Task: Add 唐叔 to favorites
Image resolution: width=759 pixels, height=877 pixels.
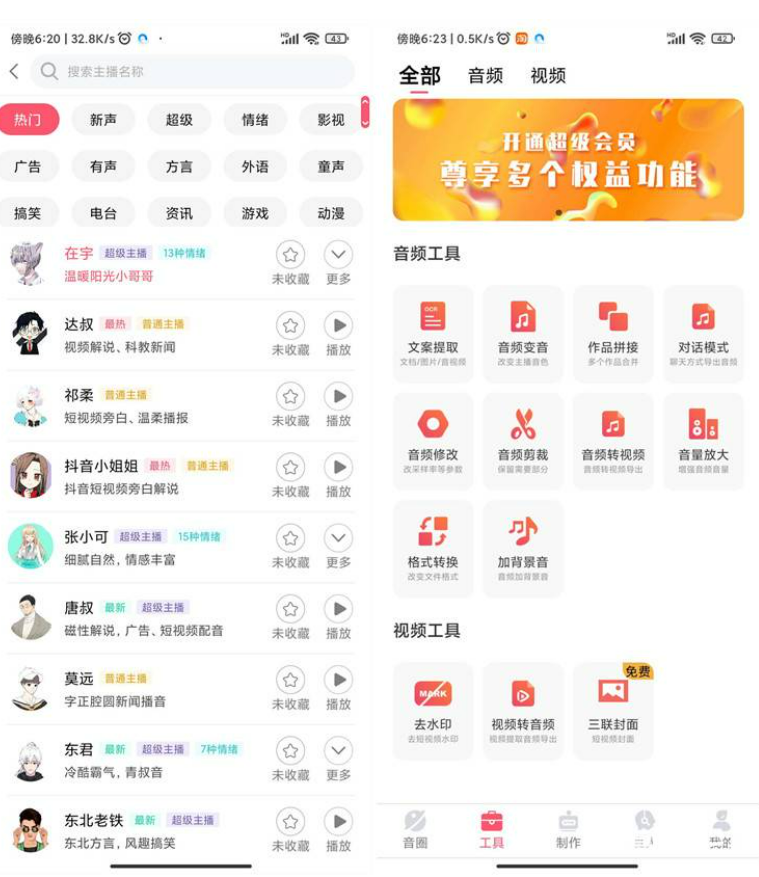Action: 290,610
